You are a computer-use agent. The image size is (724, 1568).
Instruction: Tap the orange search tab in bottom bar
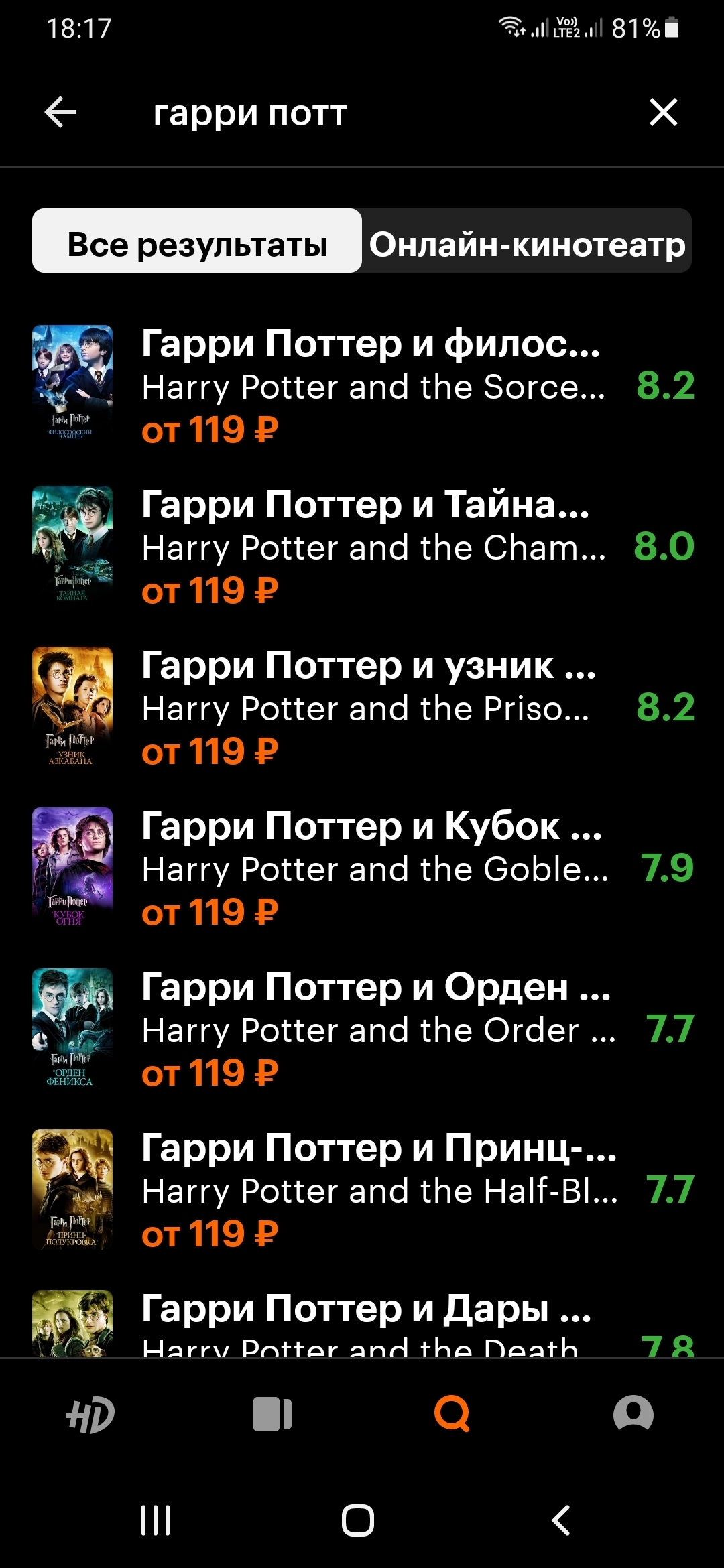(x=452, y=1414)
